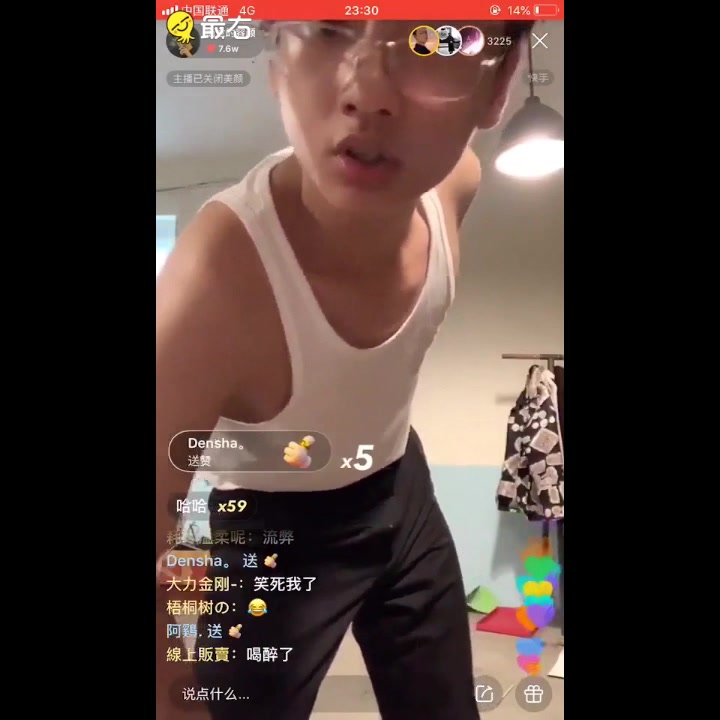Open the 3225 viewer list
The width and height of the screenshot is (720, 720).
point(498,41)
